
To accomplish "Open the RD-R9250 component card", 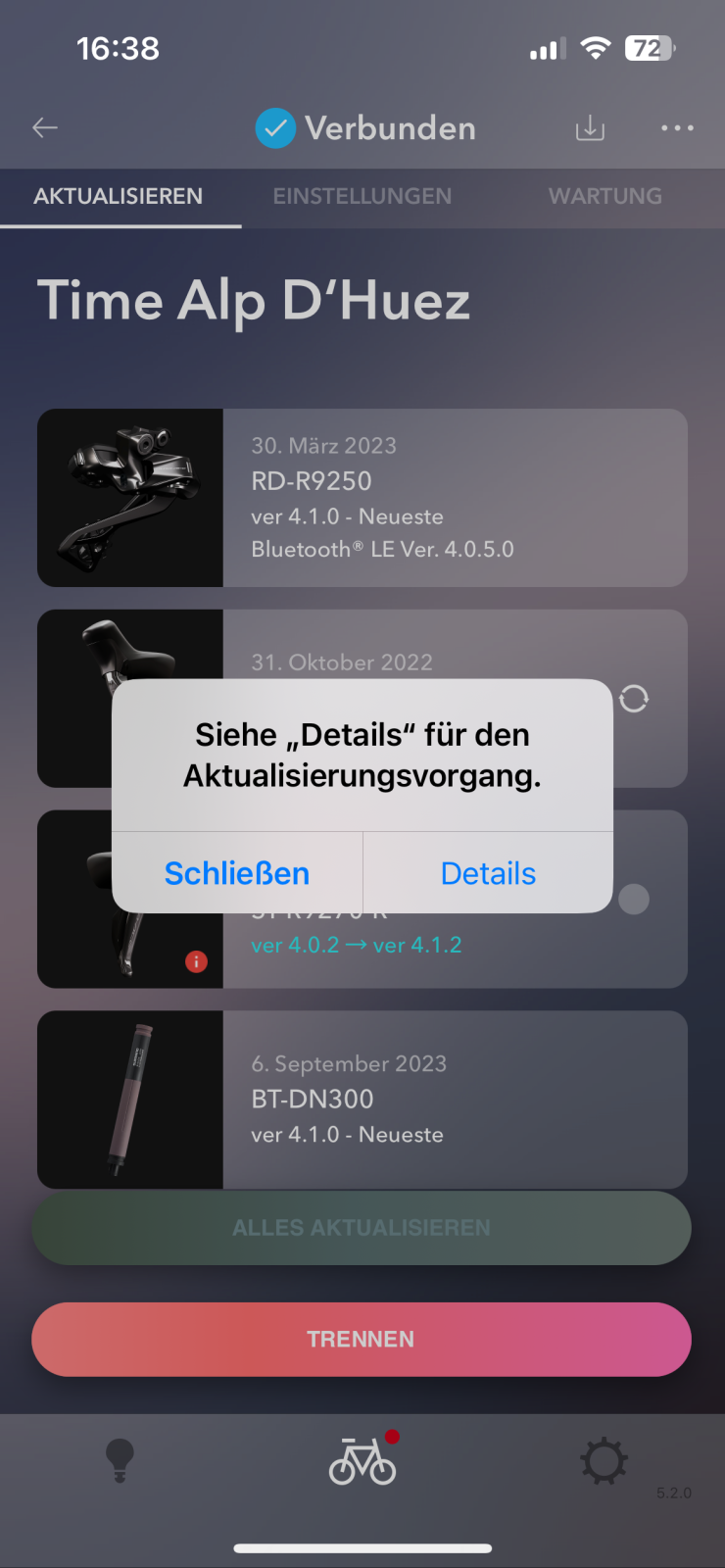I will tap(362, 498).
